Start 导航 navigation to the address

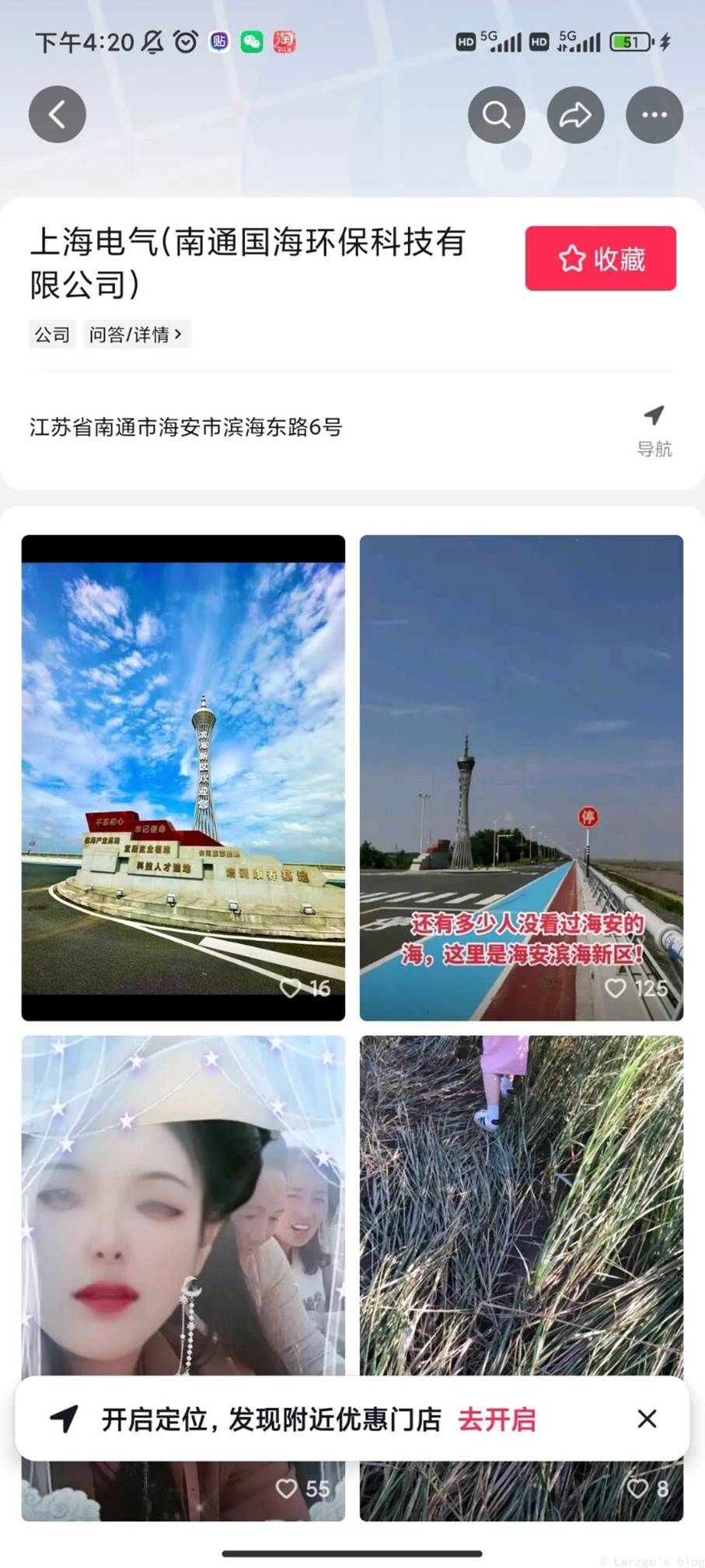[654, 430]
